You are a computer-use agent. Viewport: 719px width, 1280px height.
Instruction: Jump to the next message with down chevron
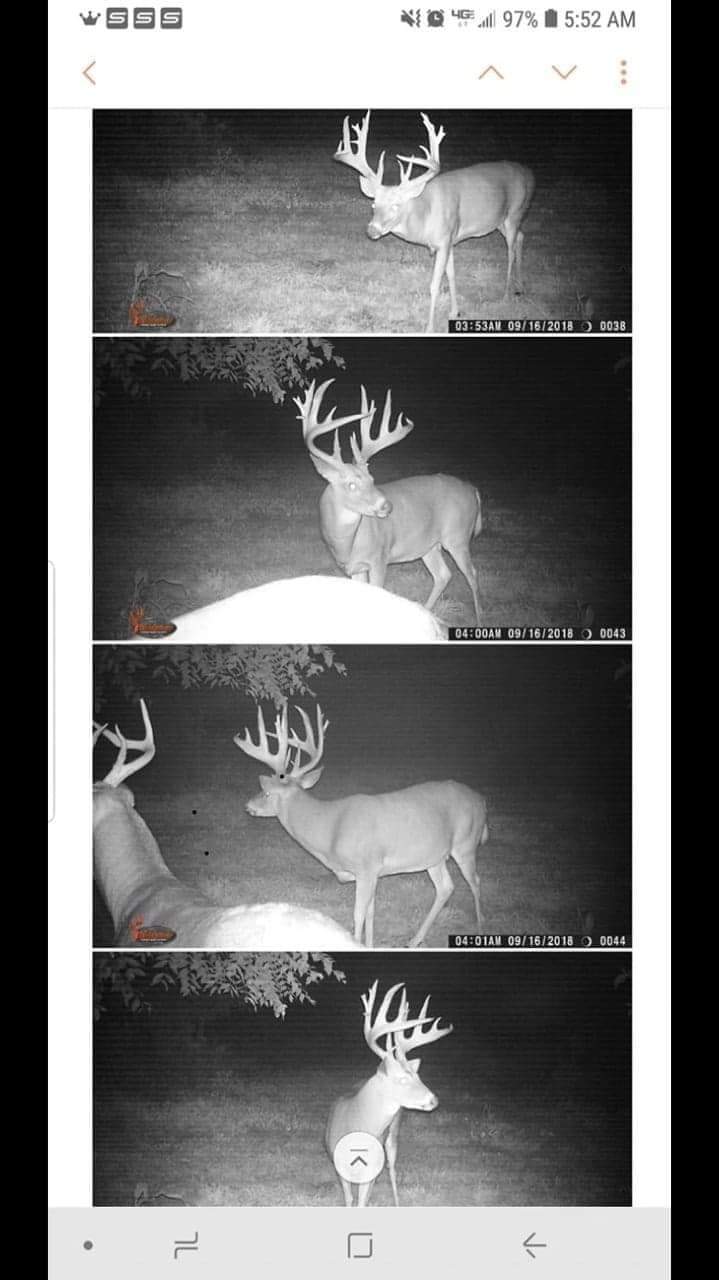coord(564,73)
